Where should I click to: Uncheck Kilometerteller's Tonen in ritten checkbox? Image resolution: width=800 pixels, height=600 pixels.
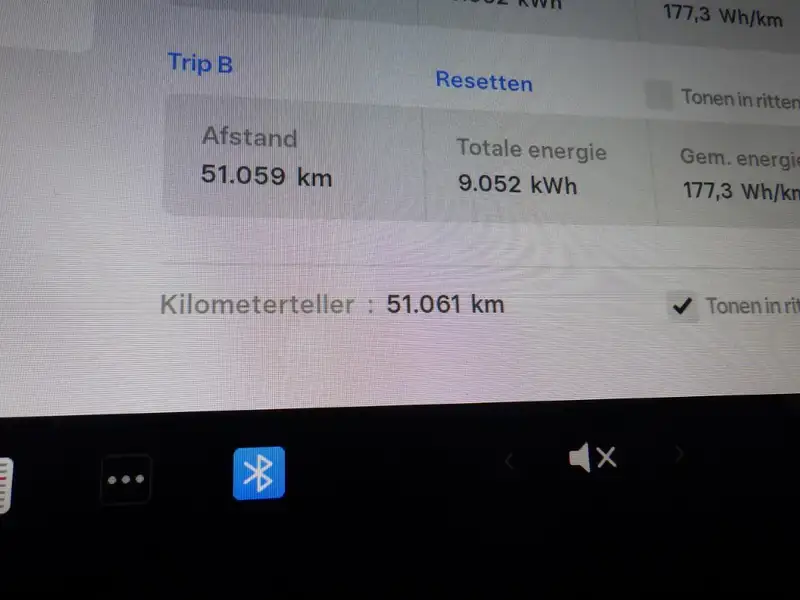click(x=683, y=306)
